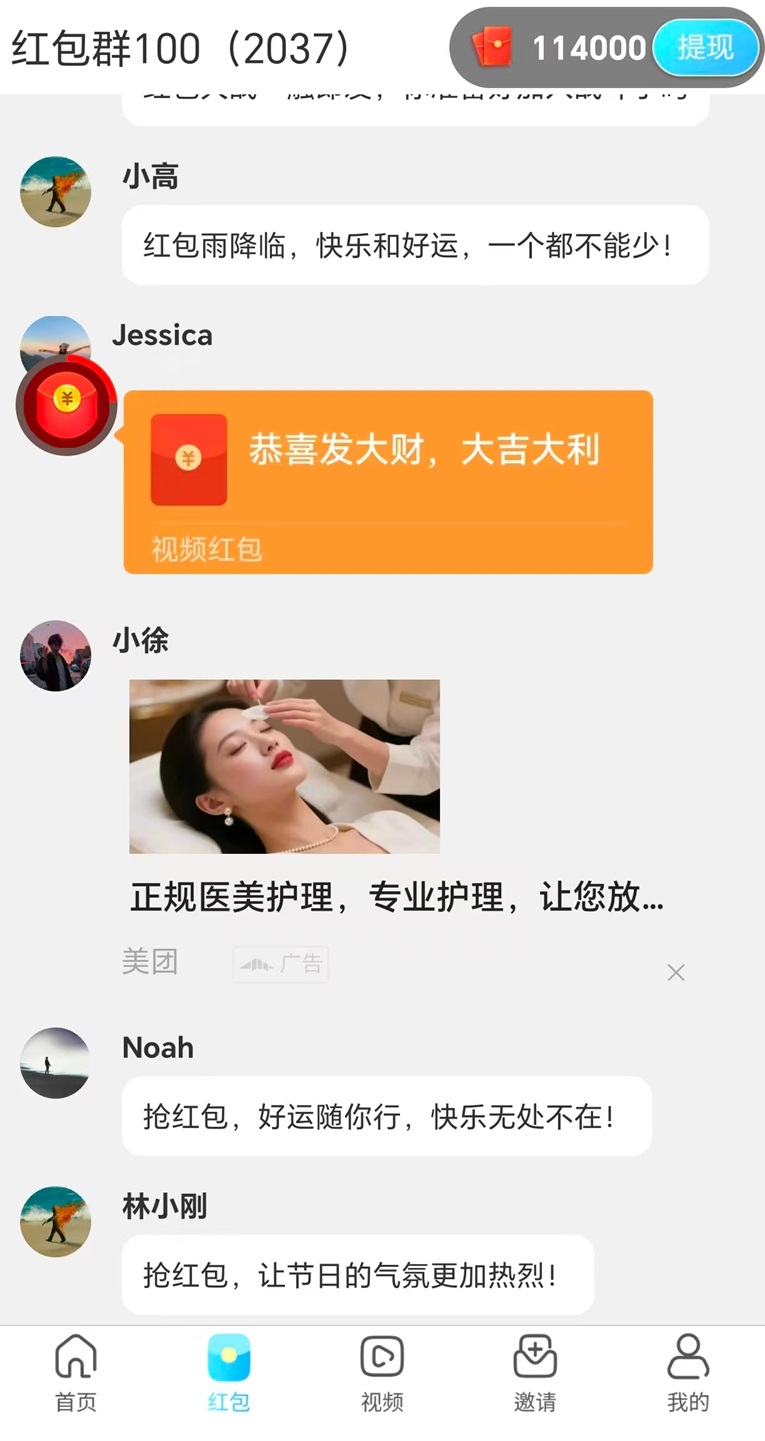Open the 美团 advertiser link

[x=150, y=963]
